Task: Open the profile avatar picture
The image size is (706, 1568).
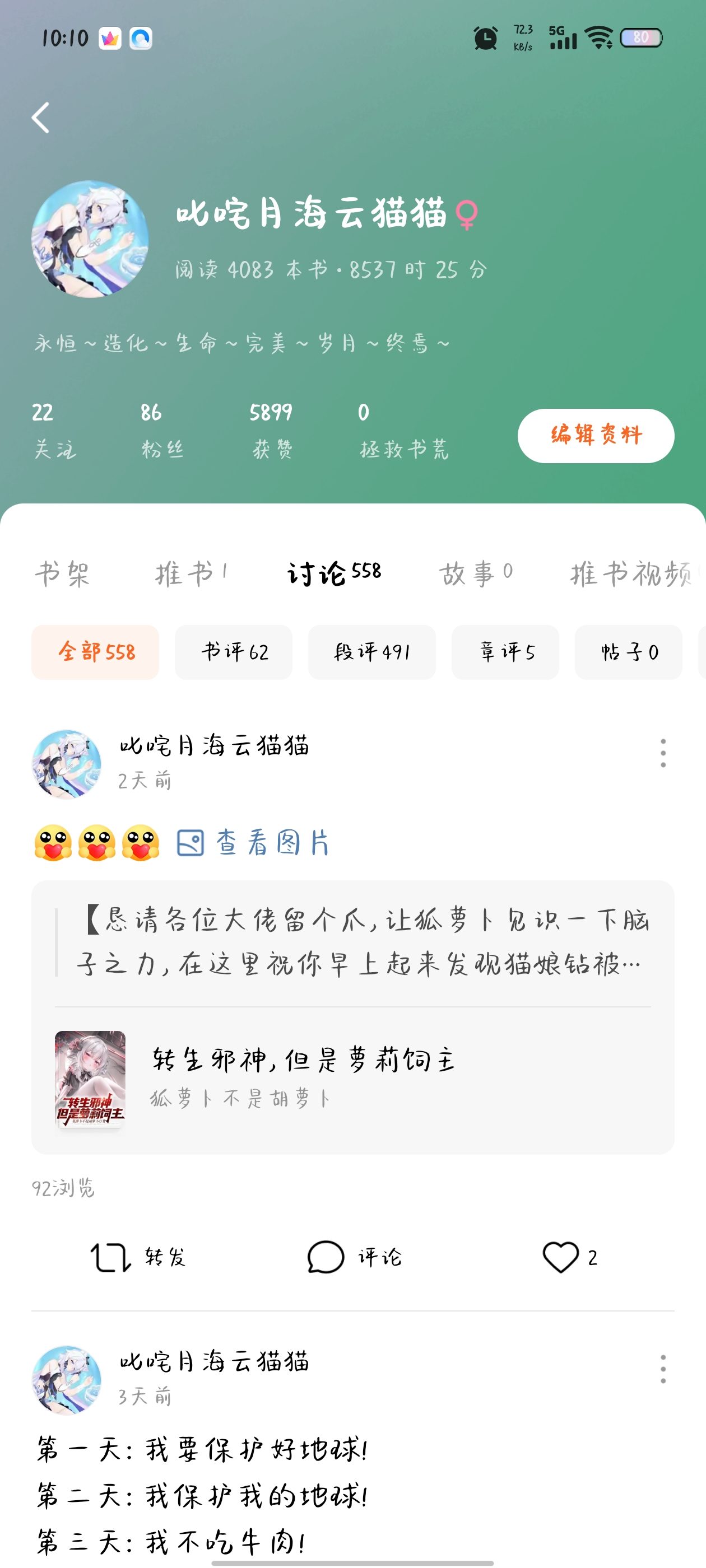Action: [x=90, y=239]
